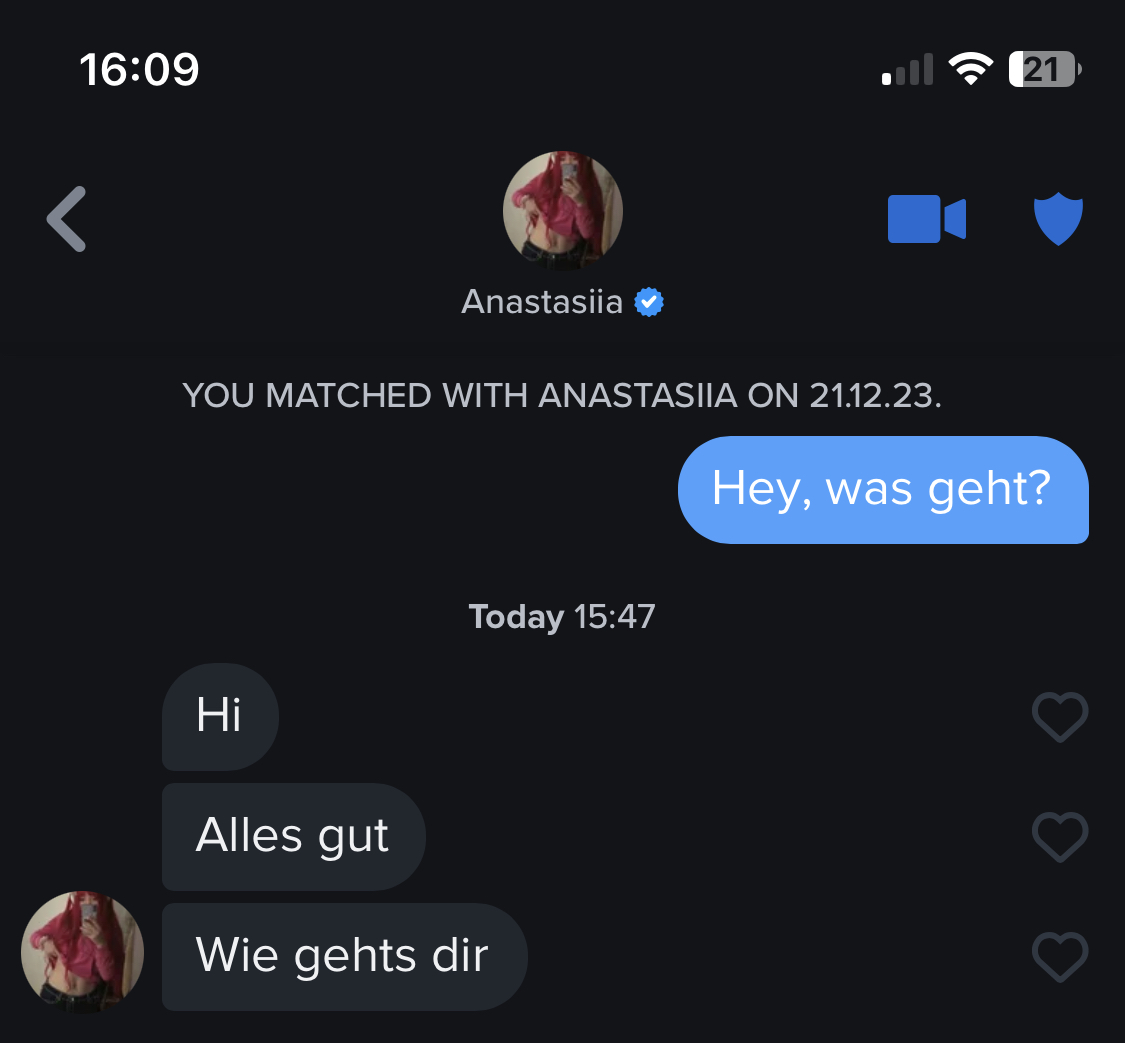This screenshot has width=1125, height=1043.
Task: Start a video call with Anastasiia
Action: coord(926,219)
